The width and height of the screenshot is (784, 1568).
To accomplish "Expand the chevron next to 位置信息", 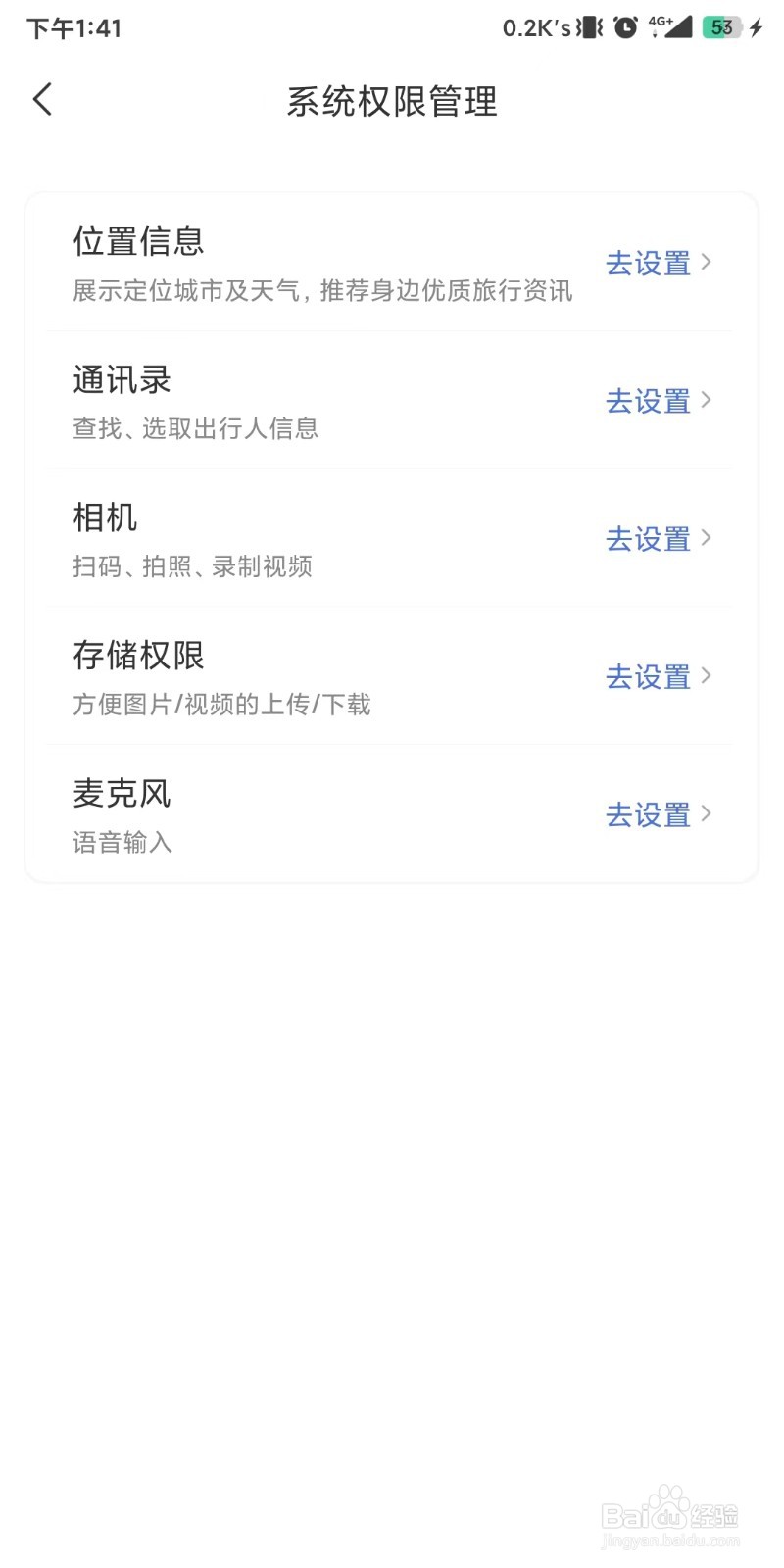I will (x=709, y=264).
